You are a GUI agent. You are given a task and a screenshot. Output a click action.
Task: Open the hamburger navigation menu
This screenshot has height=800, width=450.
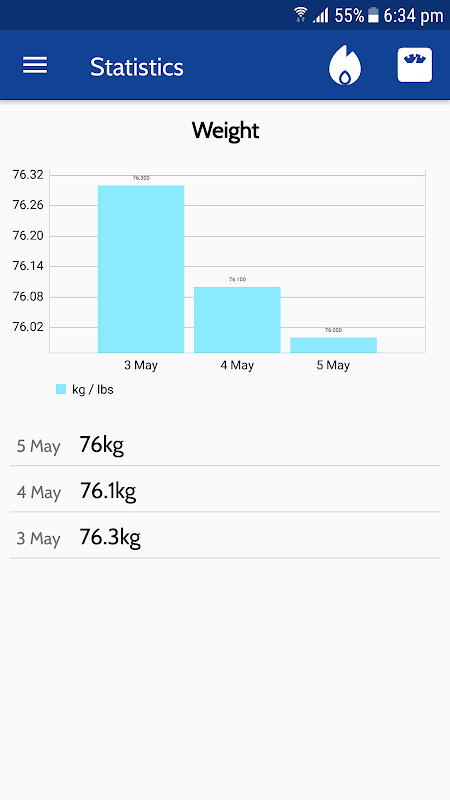35,65
